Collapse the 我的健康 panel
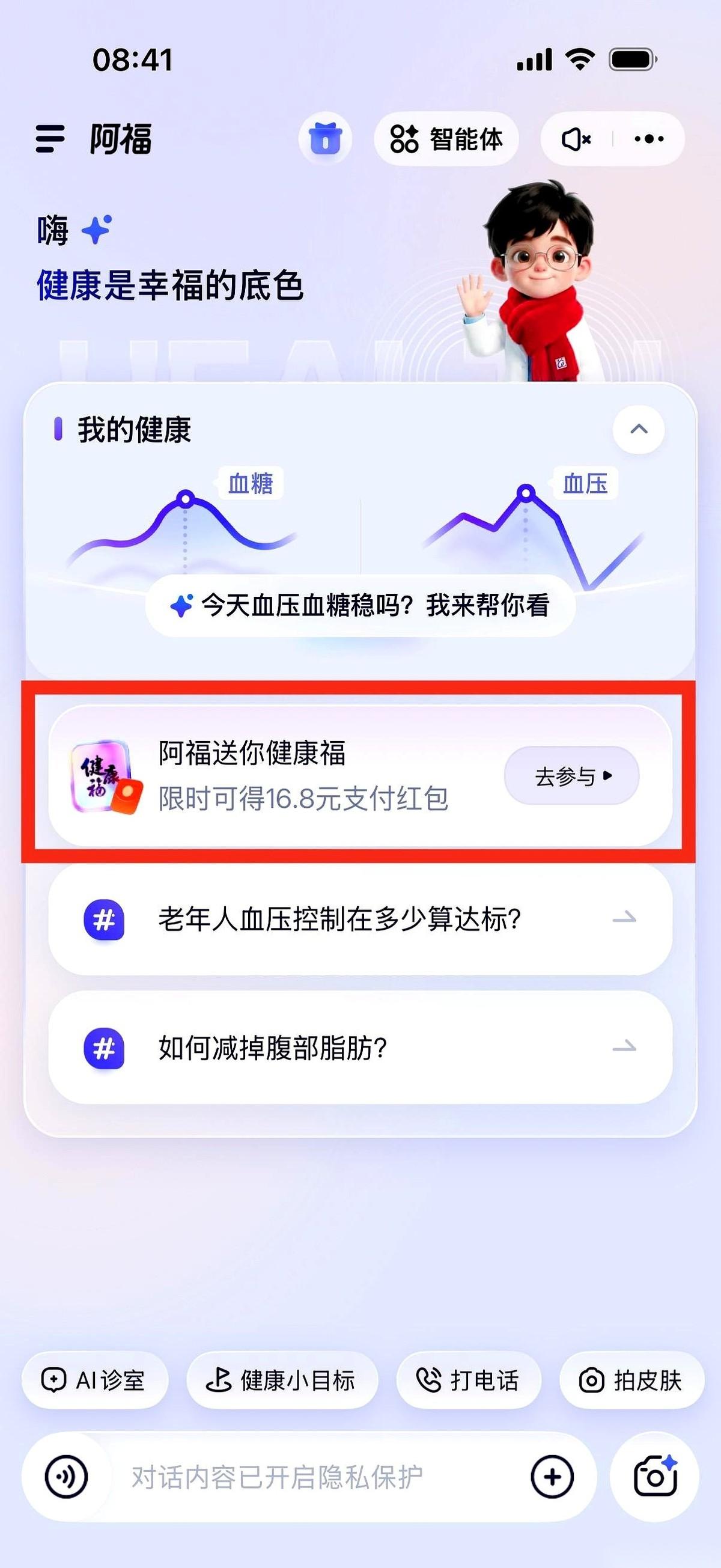 [x=637, y=430]
